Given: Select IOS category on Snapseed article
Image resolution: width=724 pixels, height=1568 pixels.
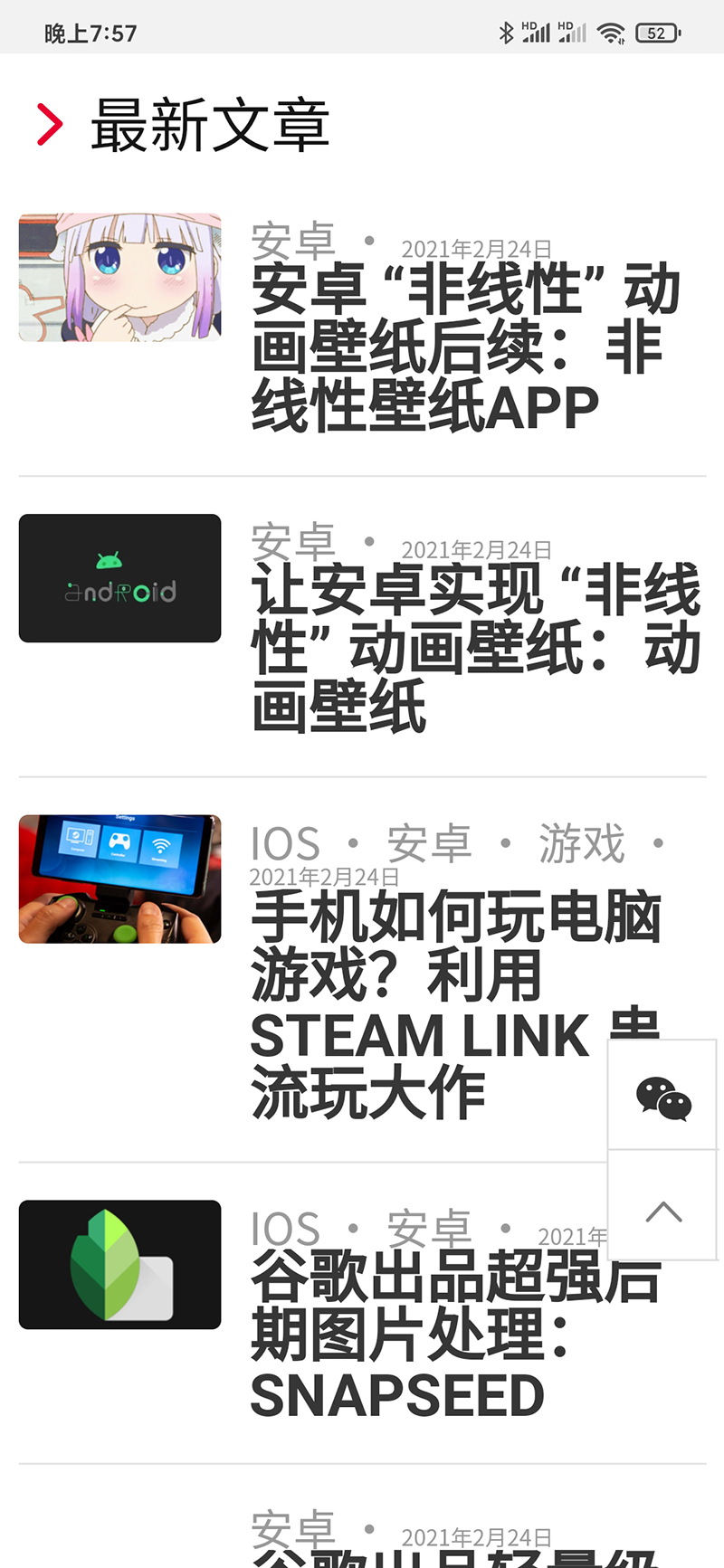Looking at the screenshot, I should pos(285,1229).
